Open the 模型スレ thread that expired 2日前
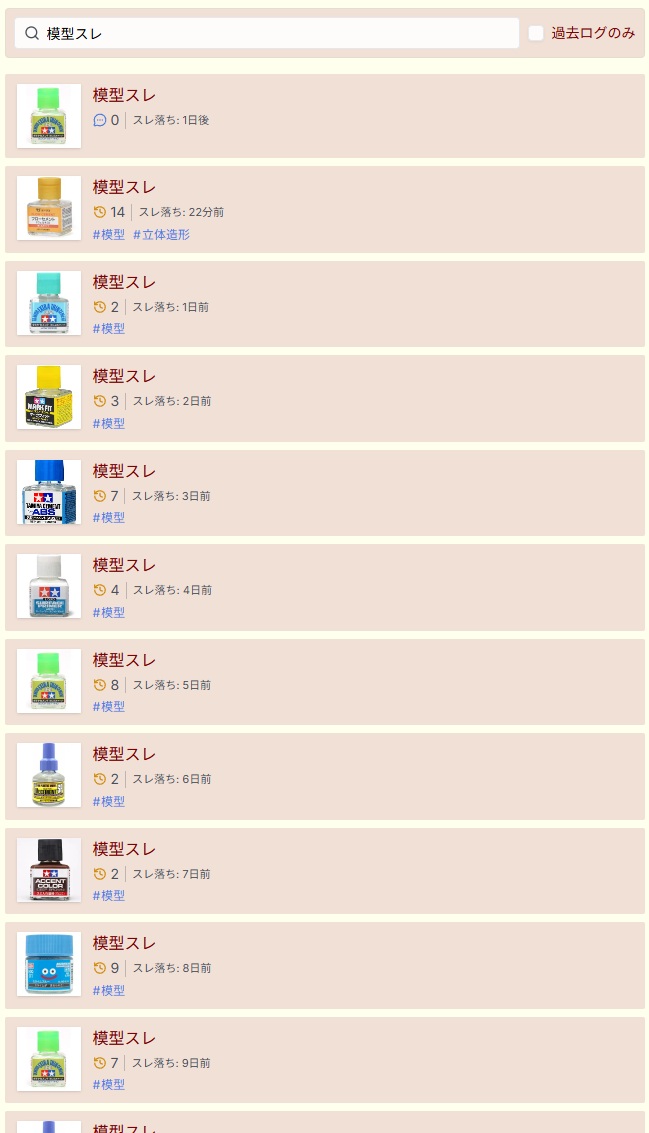This screenshot has width=649, height=1133. (x=125, y=376)
